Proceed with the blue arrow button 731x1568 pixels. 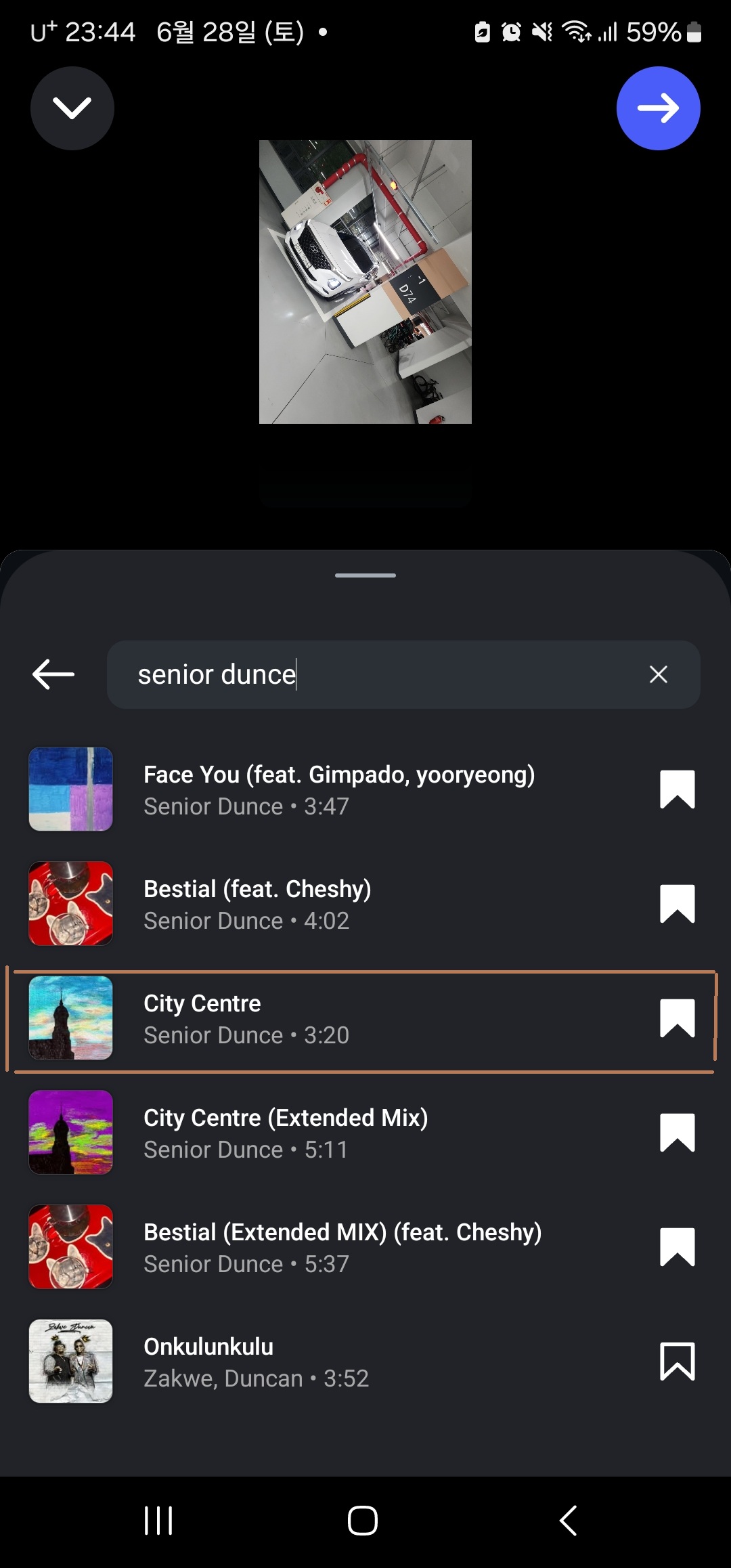[x=658, y=108]
